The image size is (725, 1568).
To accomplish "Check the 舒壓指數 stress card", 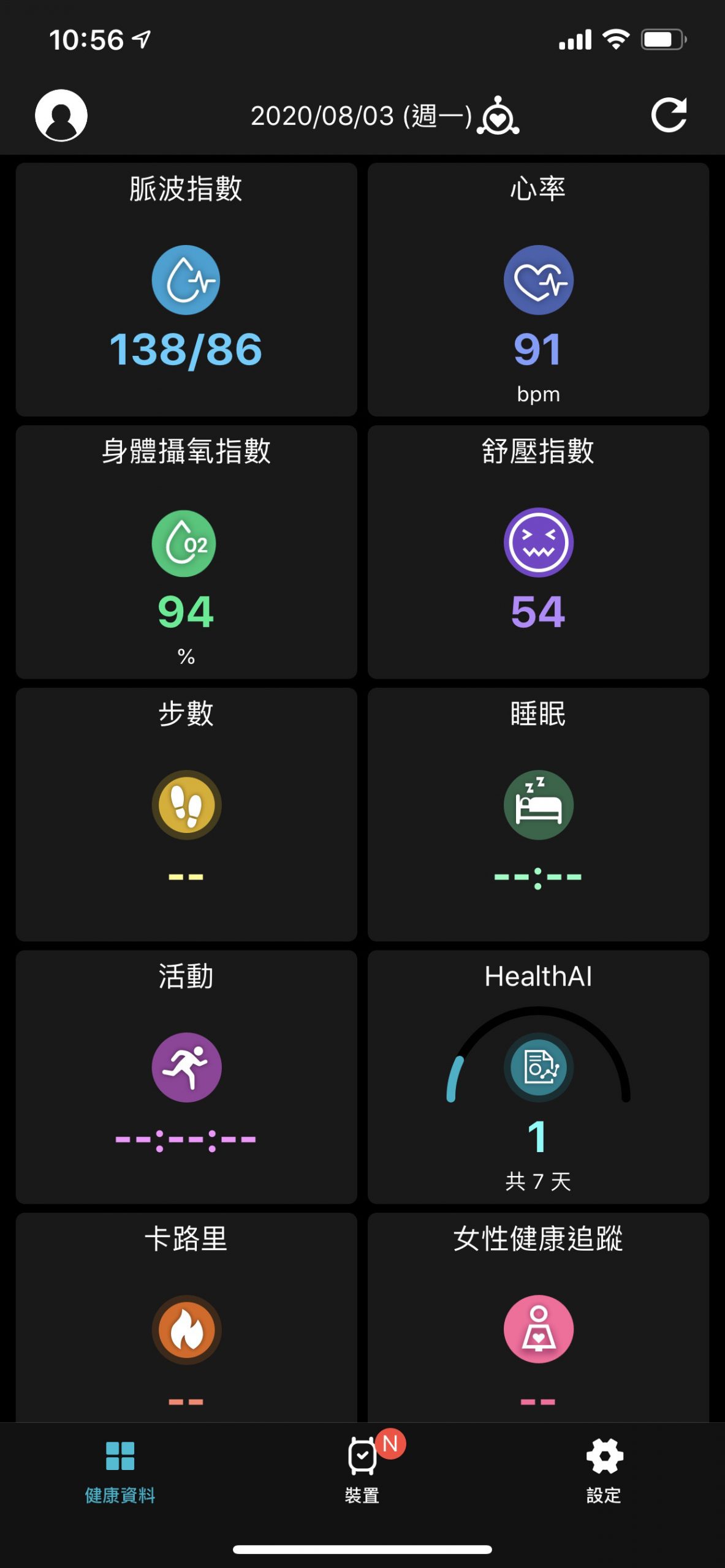I will pyautogui.click(x=538, y=552).
